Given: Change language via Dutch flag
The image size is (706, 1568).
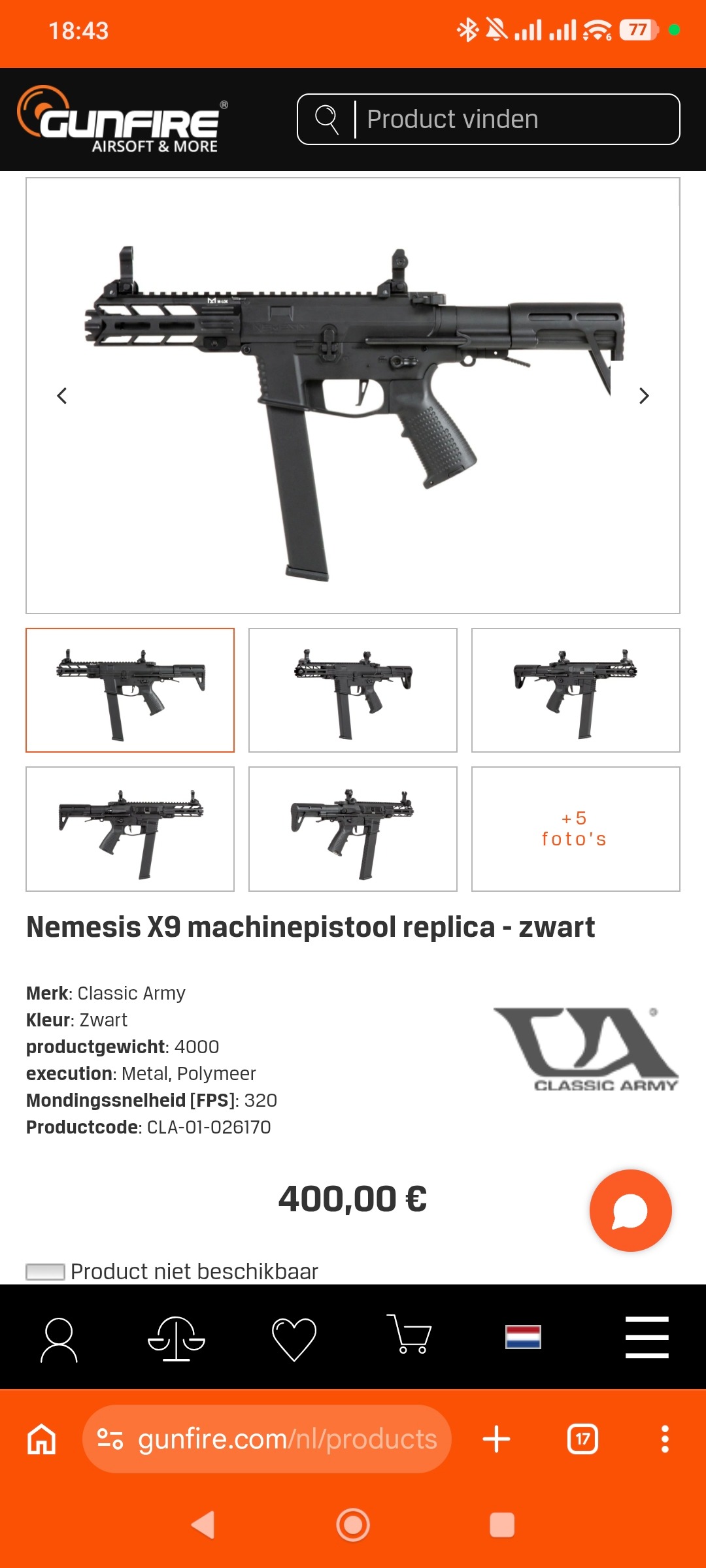Looking at the screenshot, I should click(523, 1337).
